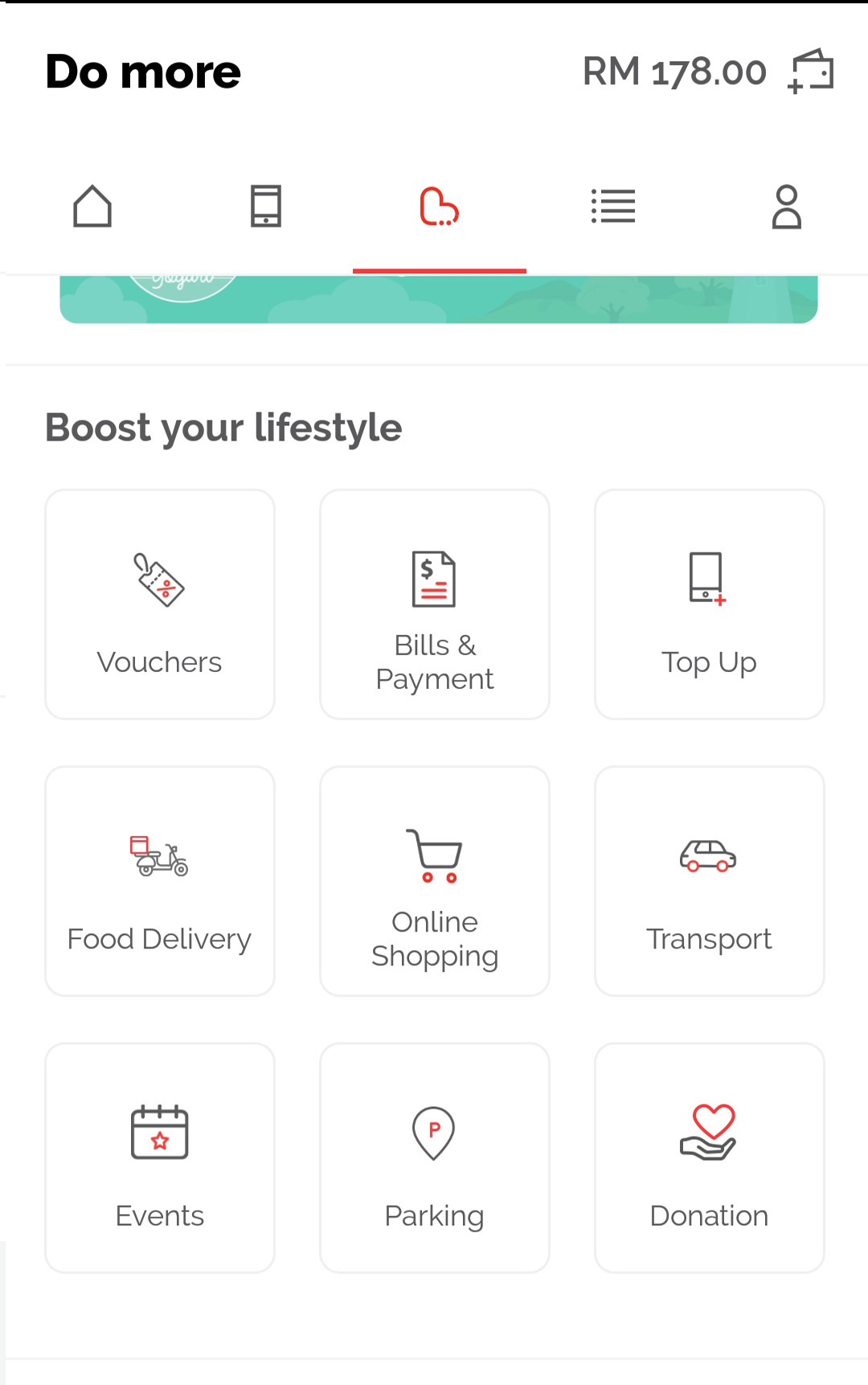Tap the Top Up phone icon
The image size is (868, 1385).
click(707, 579)
